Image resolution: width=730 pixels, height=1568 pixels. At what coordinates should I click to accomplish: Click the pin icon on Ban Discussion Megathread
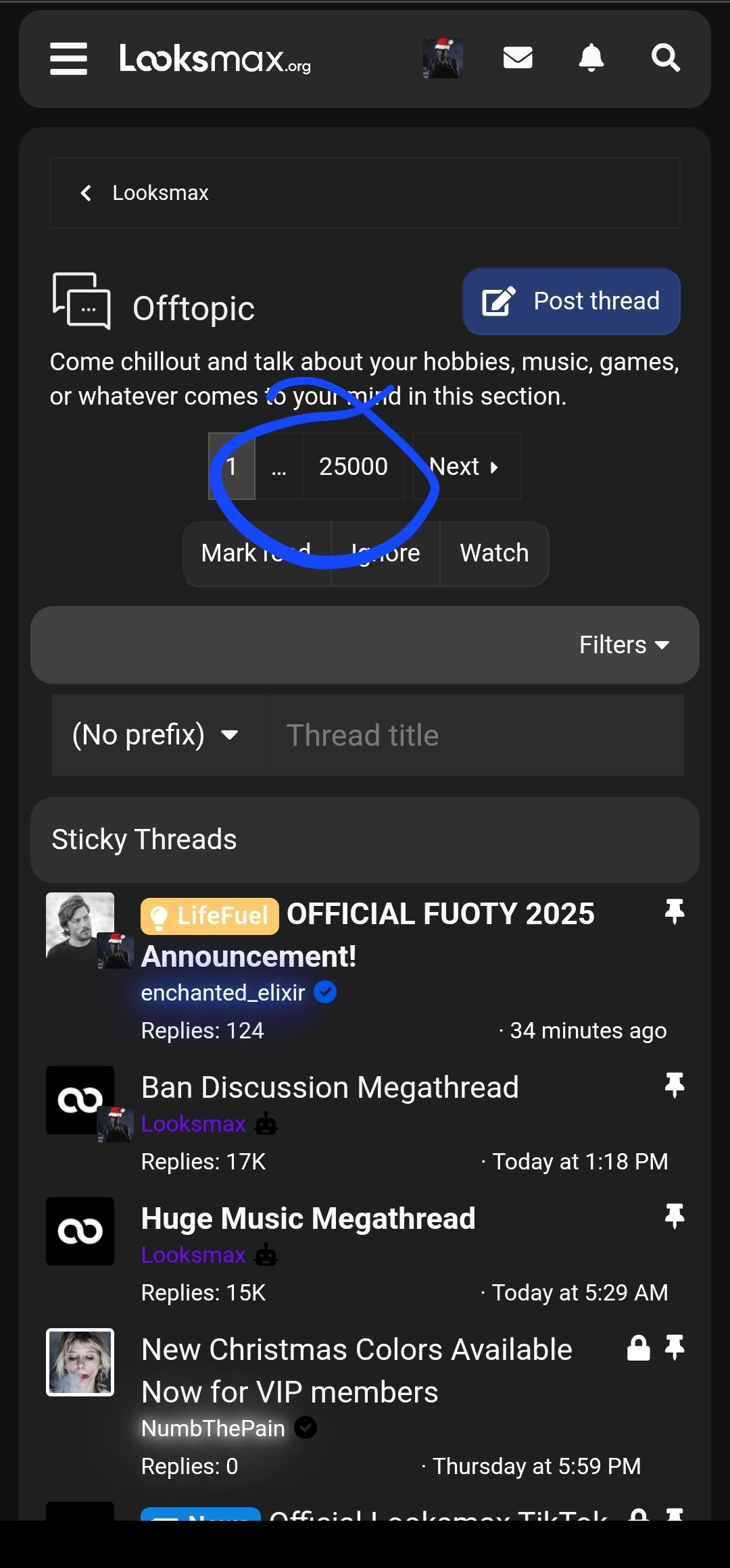[673, 1086]
